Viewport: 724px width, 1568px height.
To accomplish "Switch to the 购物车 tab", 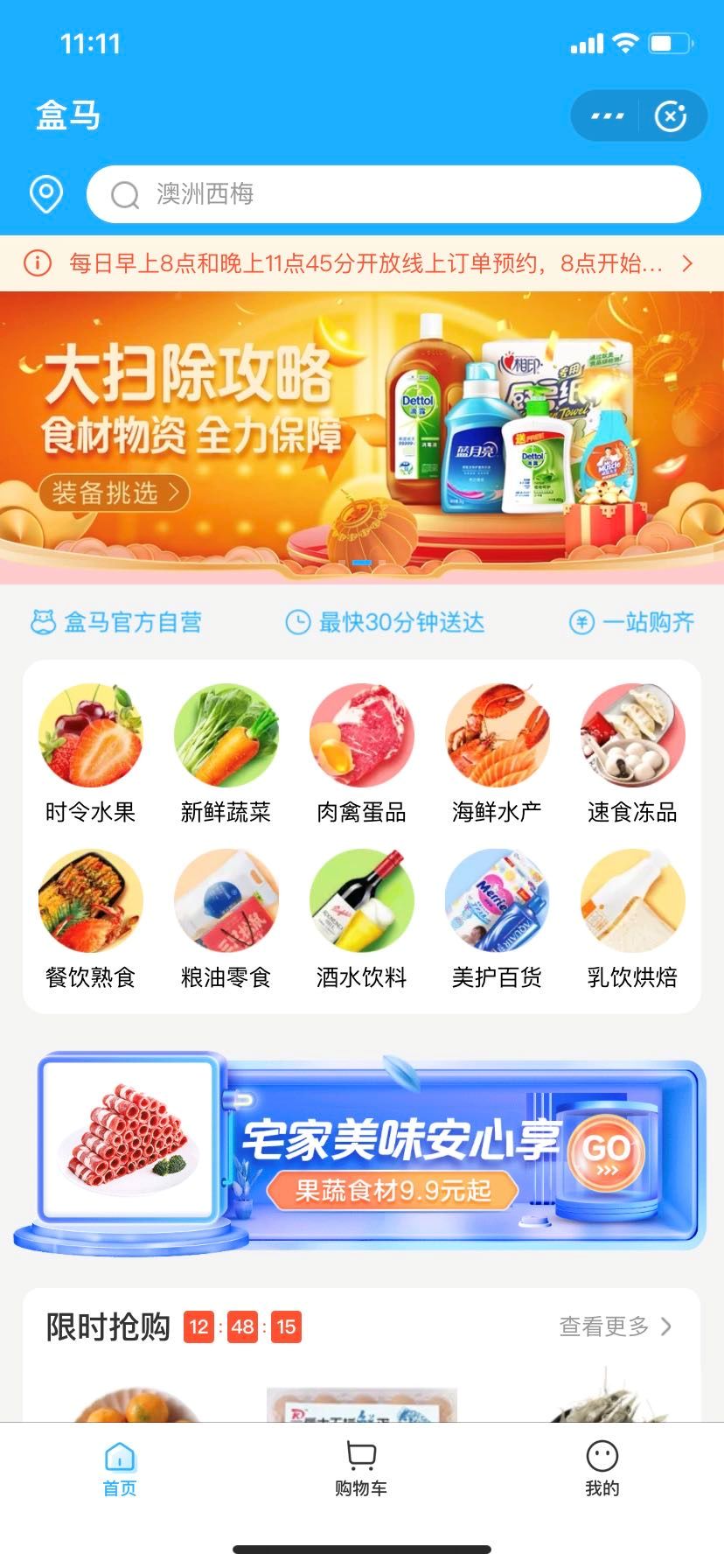I will click(361, 1468).
